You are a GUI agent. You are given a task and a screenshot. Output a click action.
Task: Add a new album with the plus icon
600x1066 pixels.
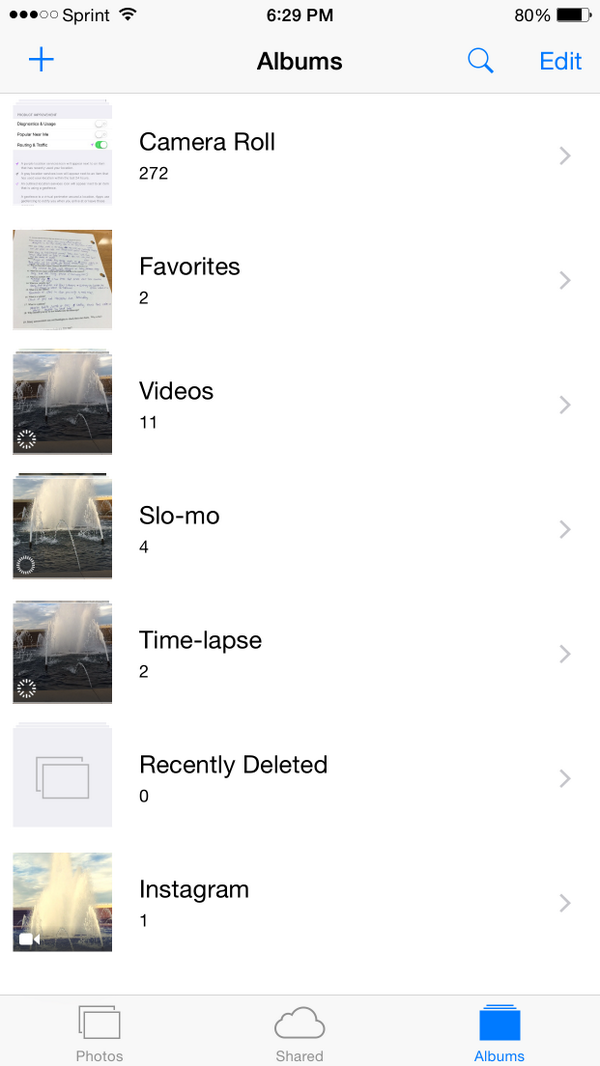click(41, 60)
